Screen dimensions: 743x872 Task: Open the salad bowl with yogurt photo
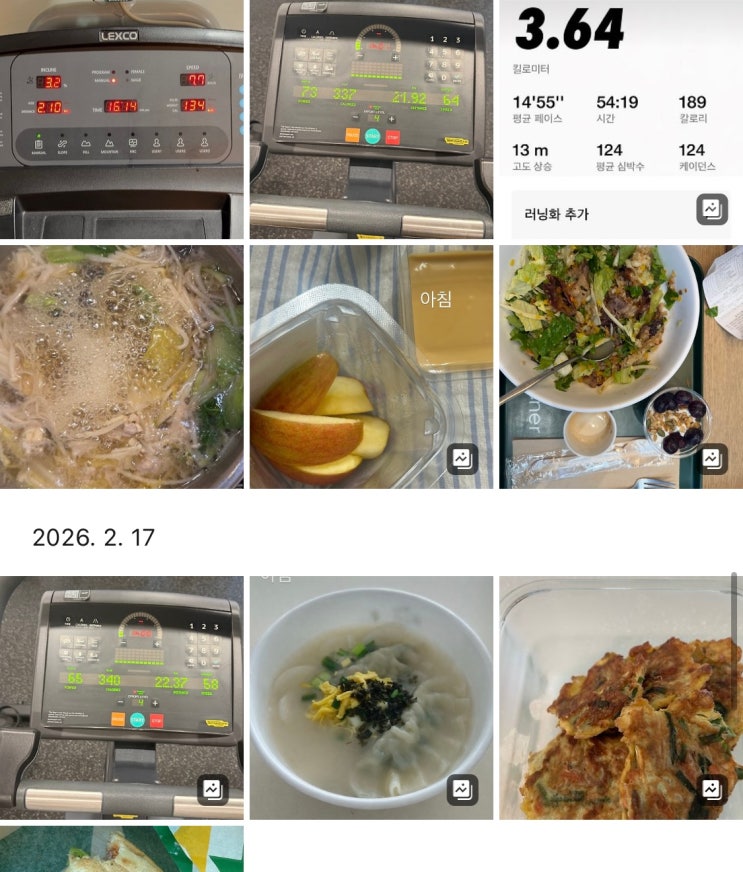tap(620, 366)
